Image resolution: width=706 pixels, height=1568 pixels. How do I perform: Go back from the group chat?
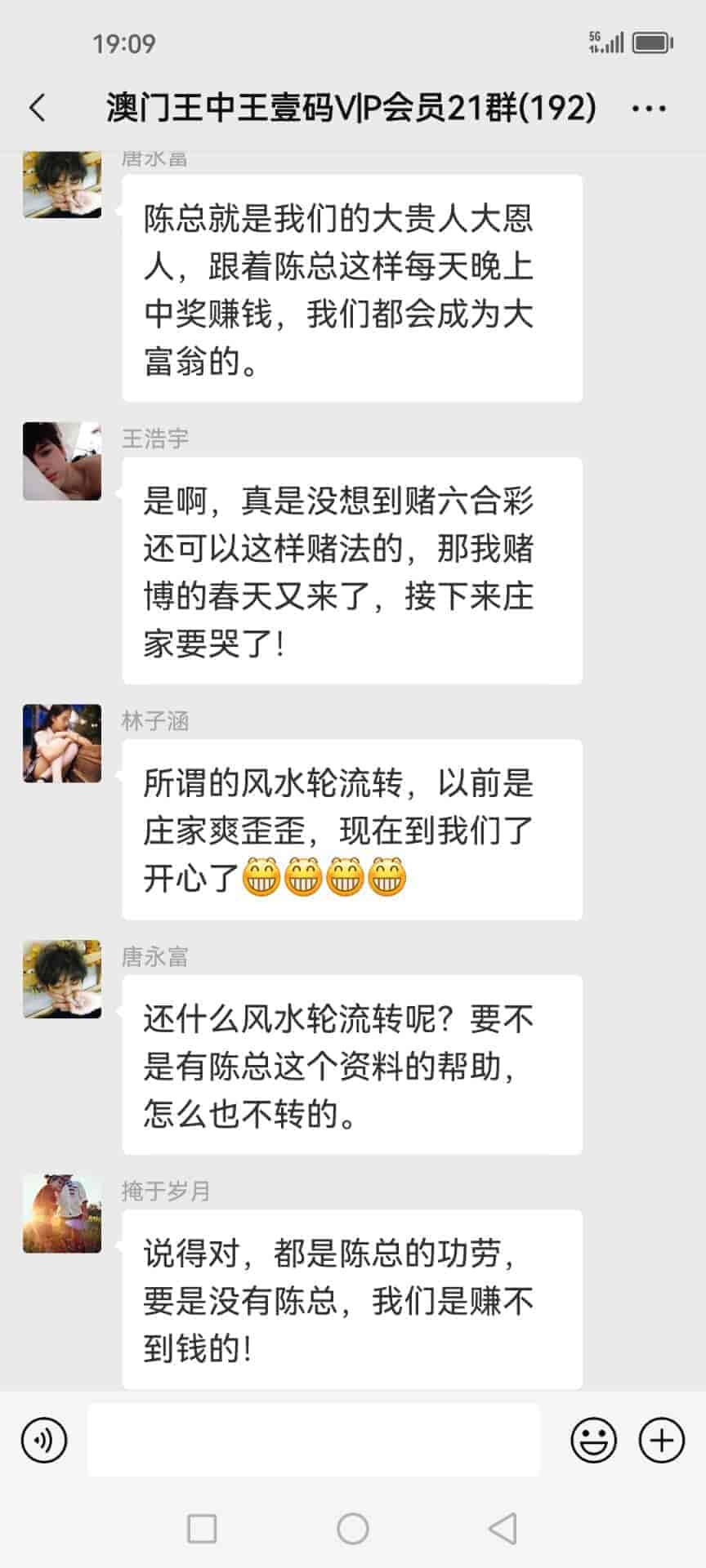38,108
